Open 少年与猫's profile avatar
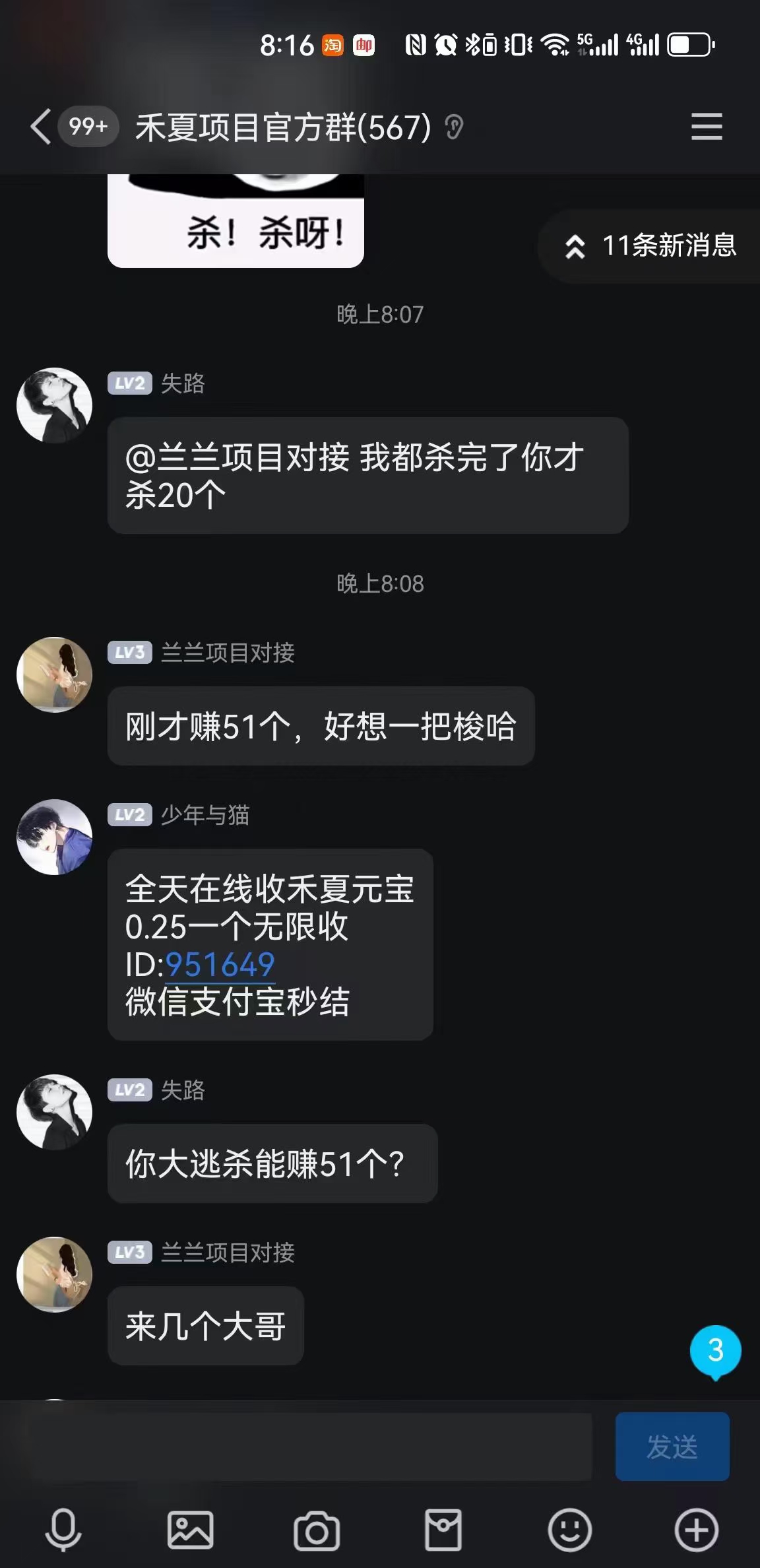 [x=54, y=837]
